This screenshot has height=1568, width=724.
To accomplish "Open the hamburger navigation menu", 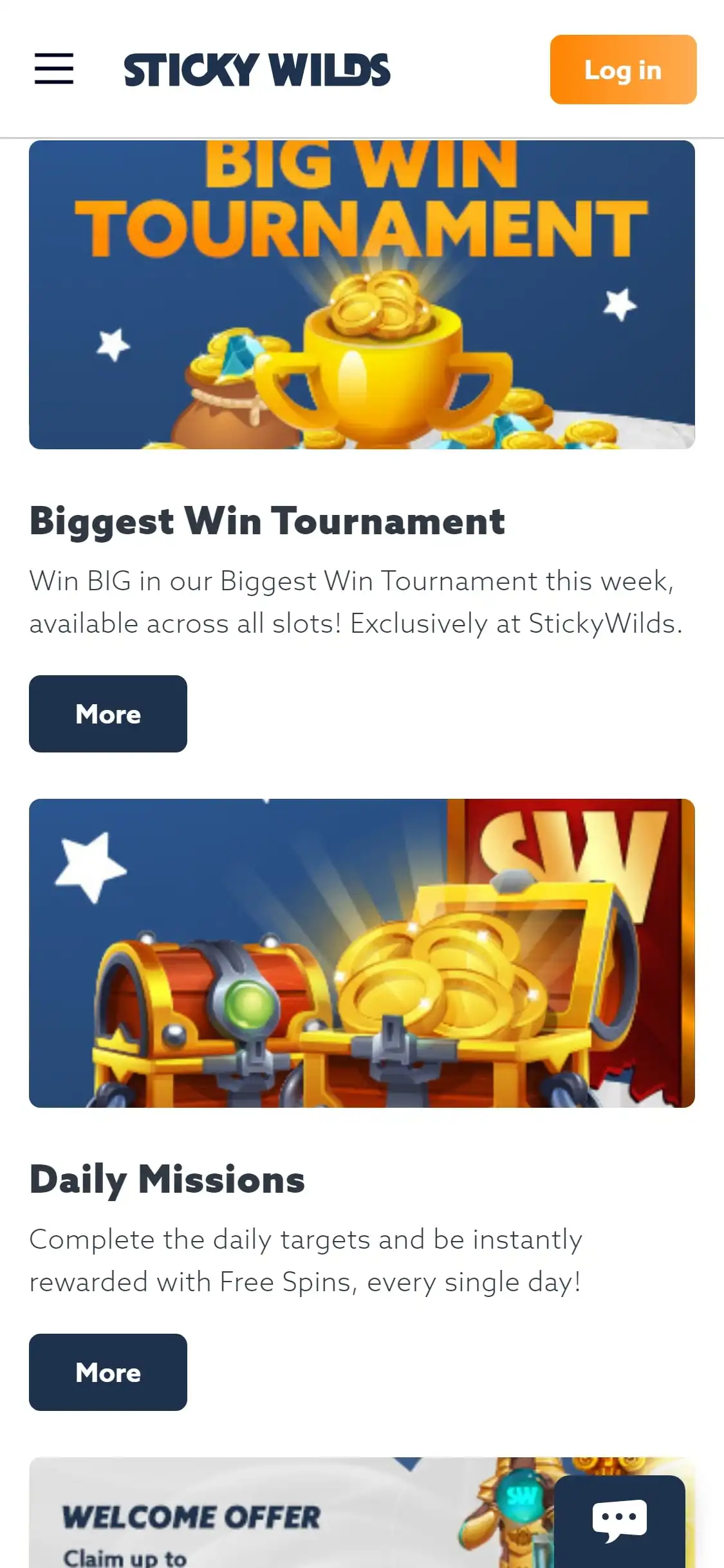I will pyautogui.click(x=54, y=69).
